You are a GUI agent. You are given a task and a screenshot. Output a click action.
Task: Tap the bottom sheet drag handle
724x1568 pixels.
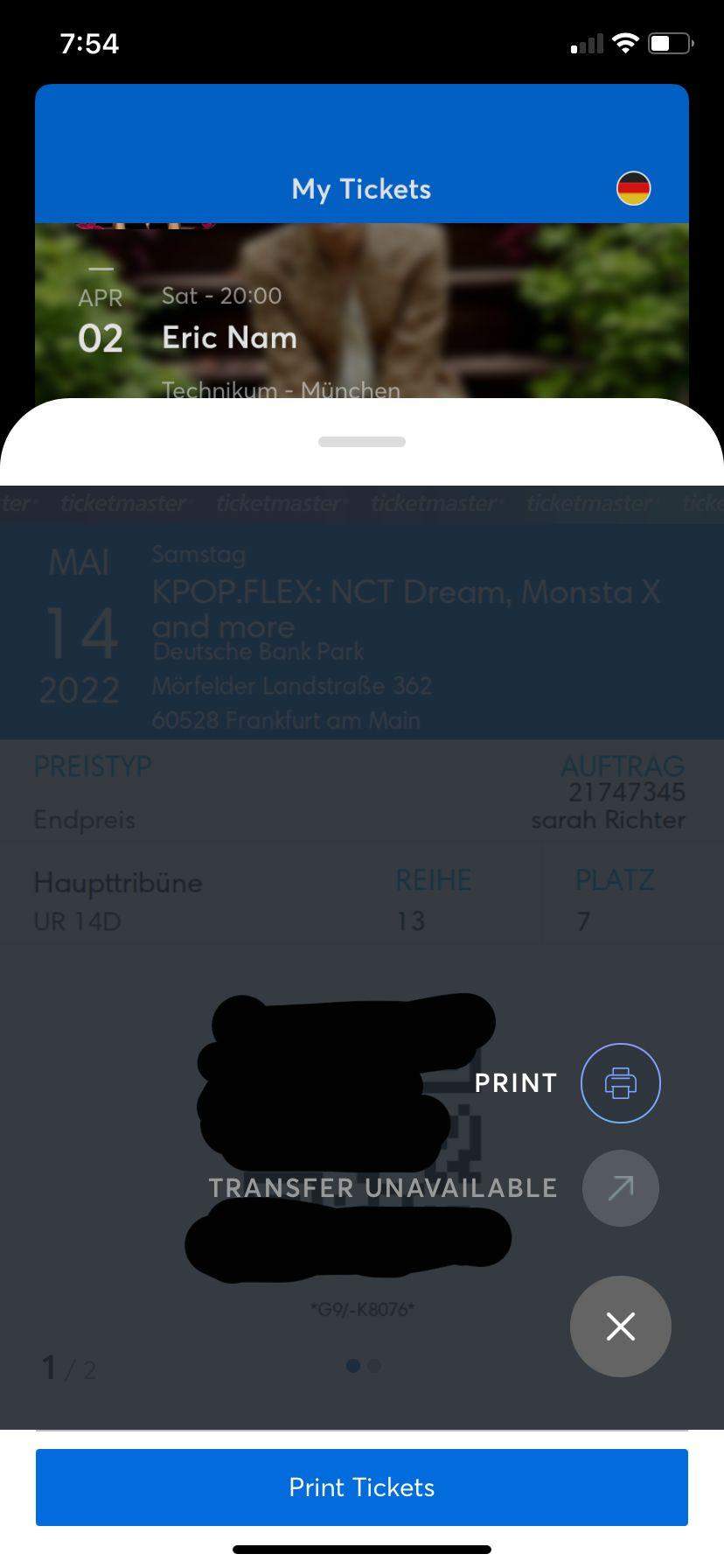point(361,442)
